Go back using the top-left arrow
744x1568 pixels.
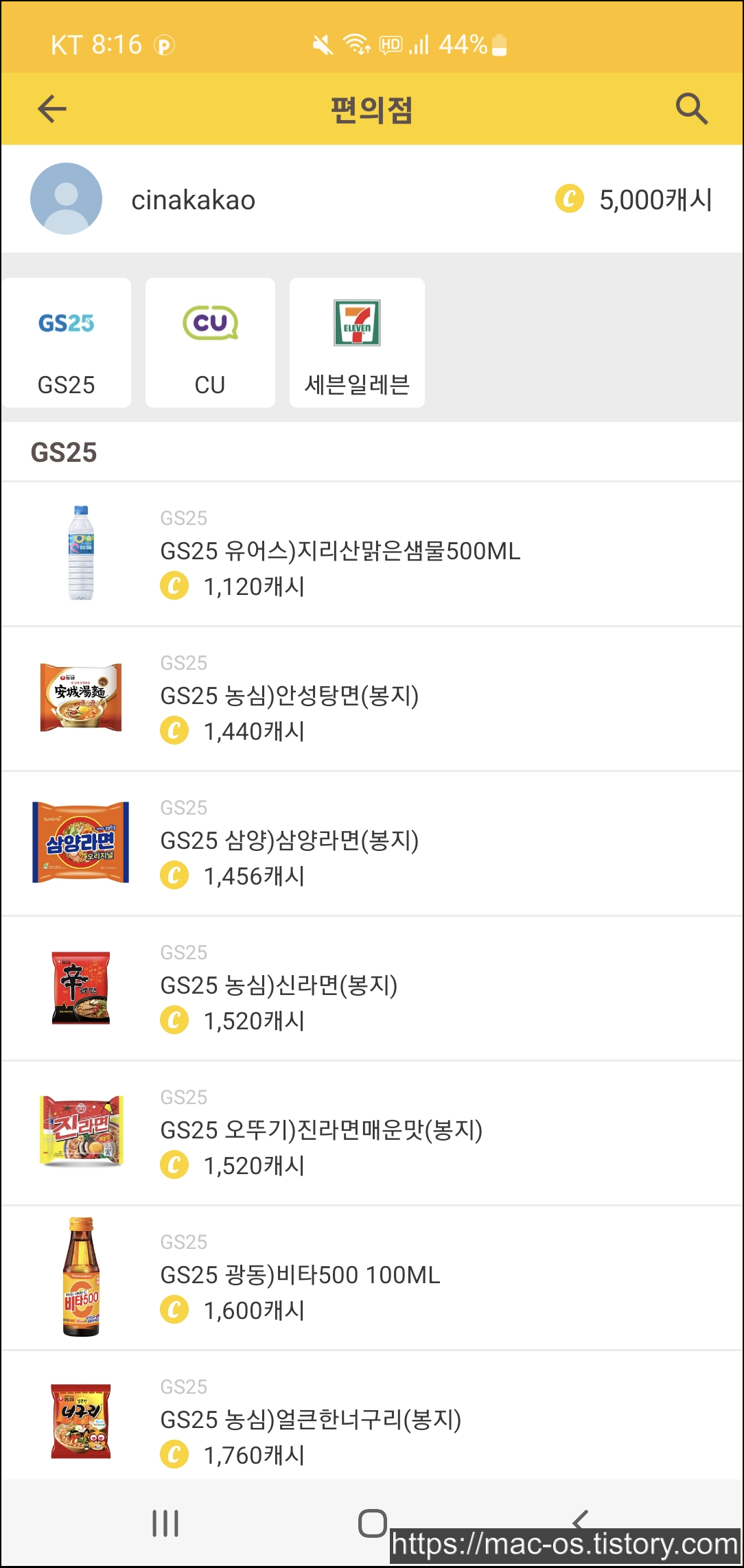click(x=52, y=108)
